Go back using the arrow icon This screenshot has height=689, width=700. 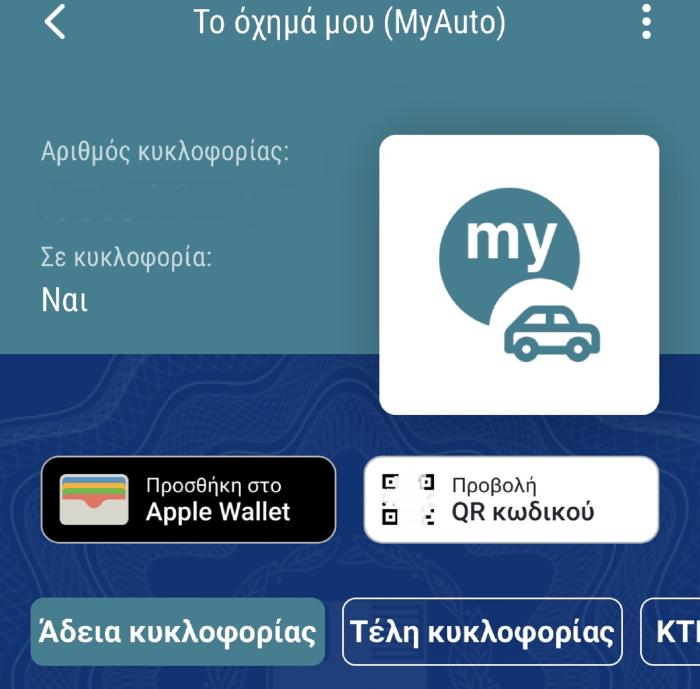click(55, 22)
